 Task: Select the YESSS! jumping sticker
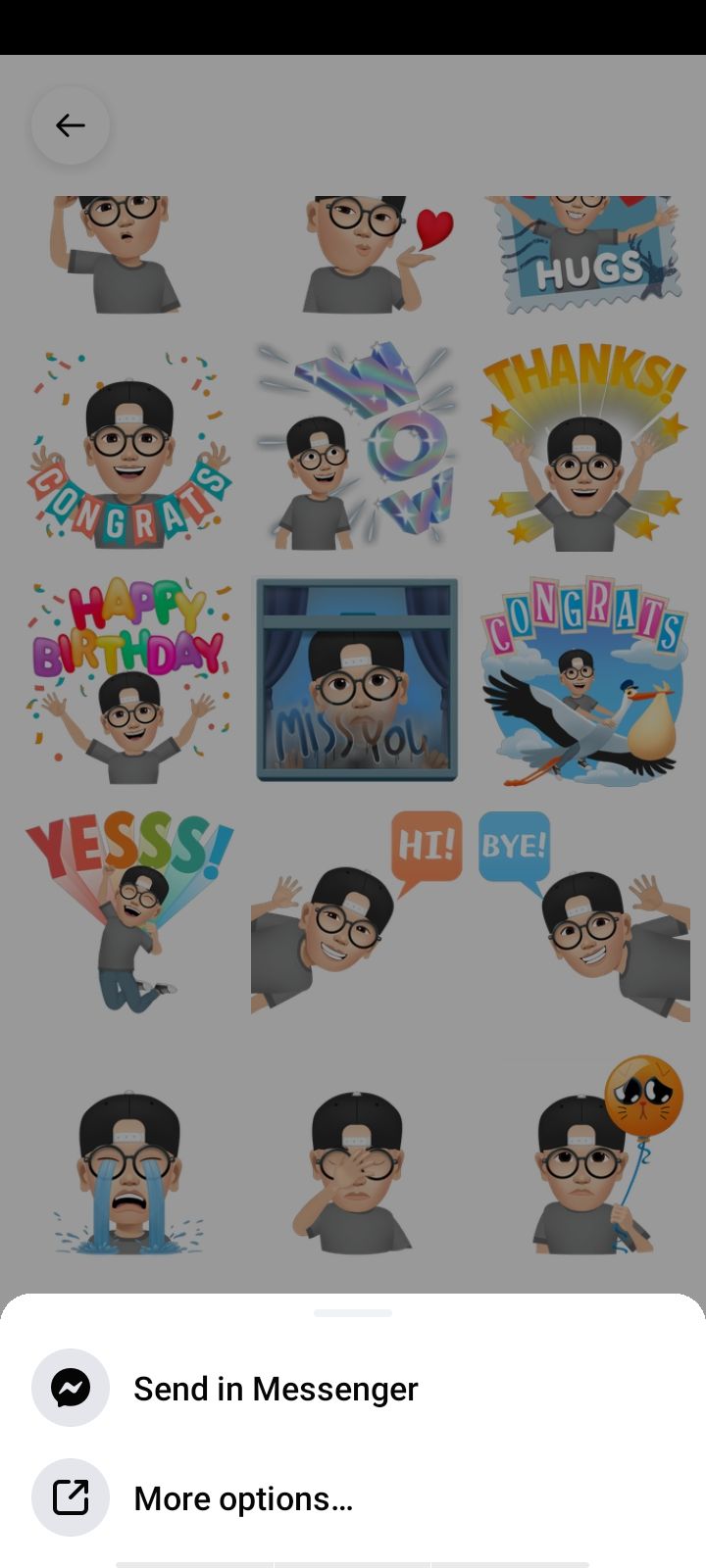(128, 911)
